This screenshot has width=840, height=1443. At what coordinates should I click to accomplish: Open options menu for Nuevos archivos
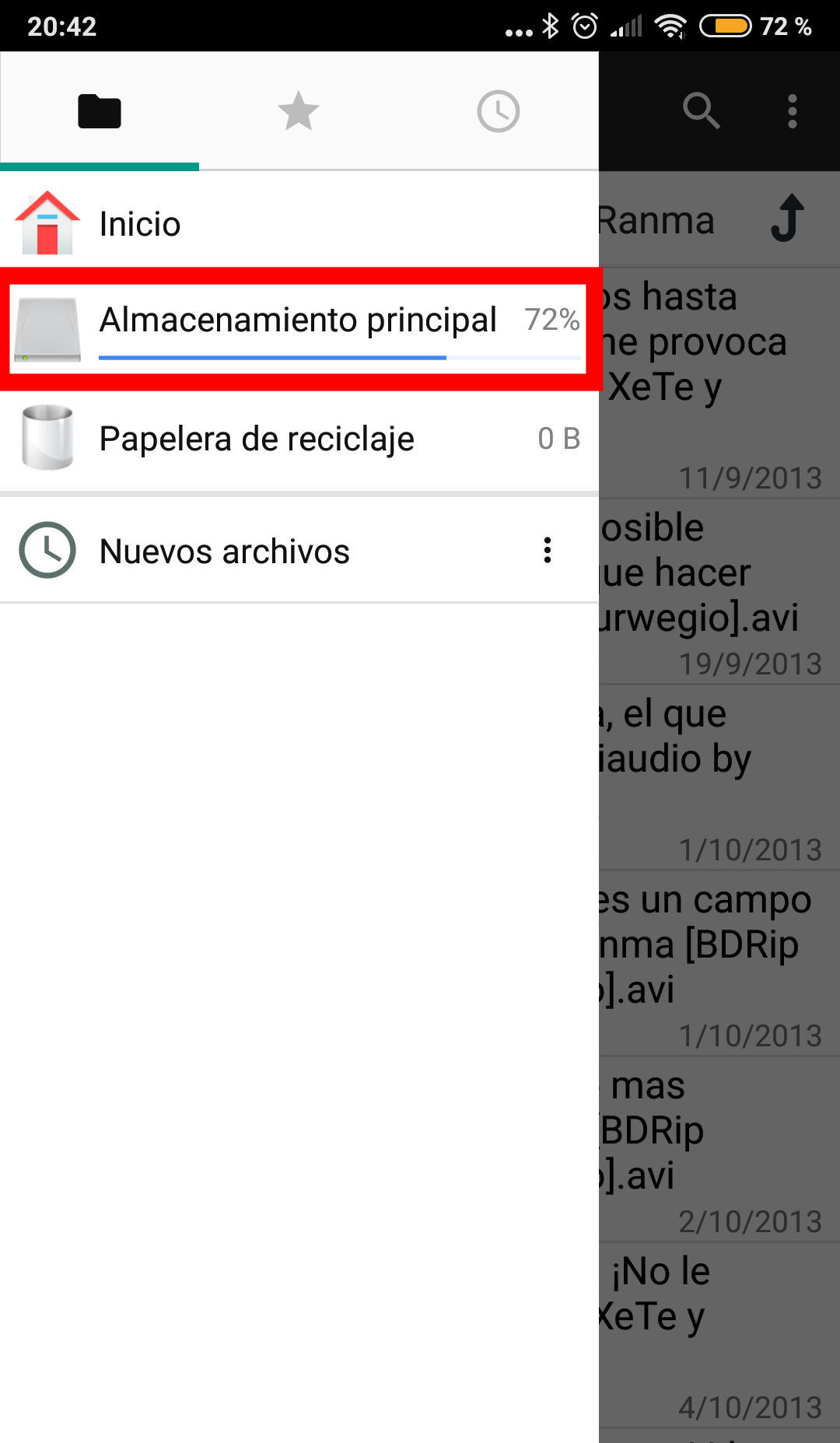coord(548,550)
